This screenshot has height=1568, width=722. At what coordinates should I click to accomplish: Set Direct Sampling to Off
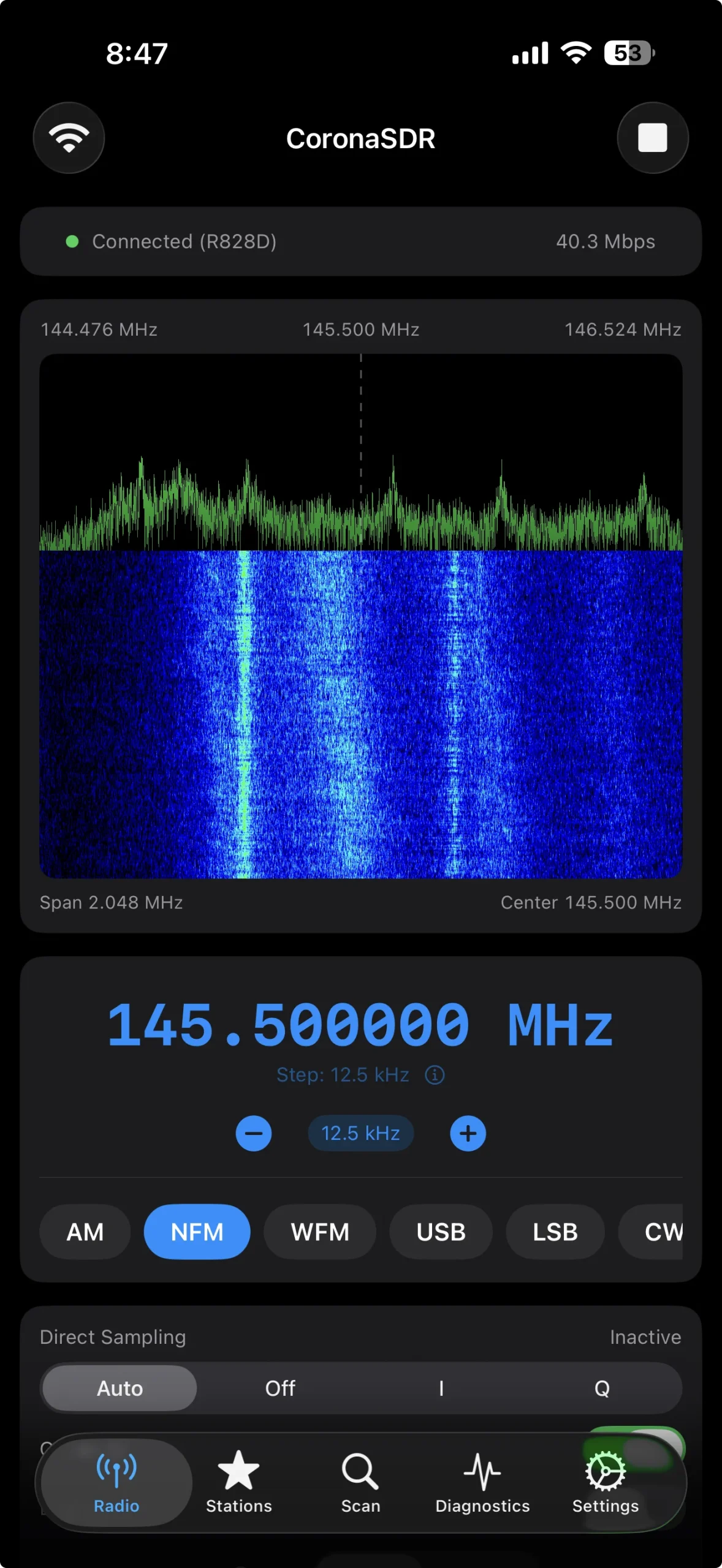(280, 1388)
